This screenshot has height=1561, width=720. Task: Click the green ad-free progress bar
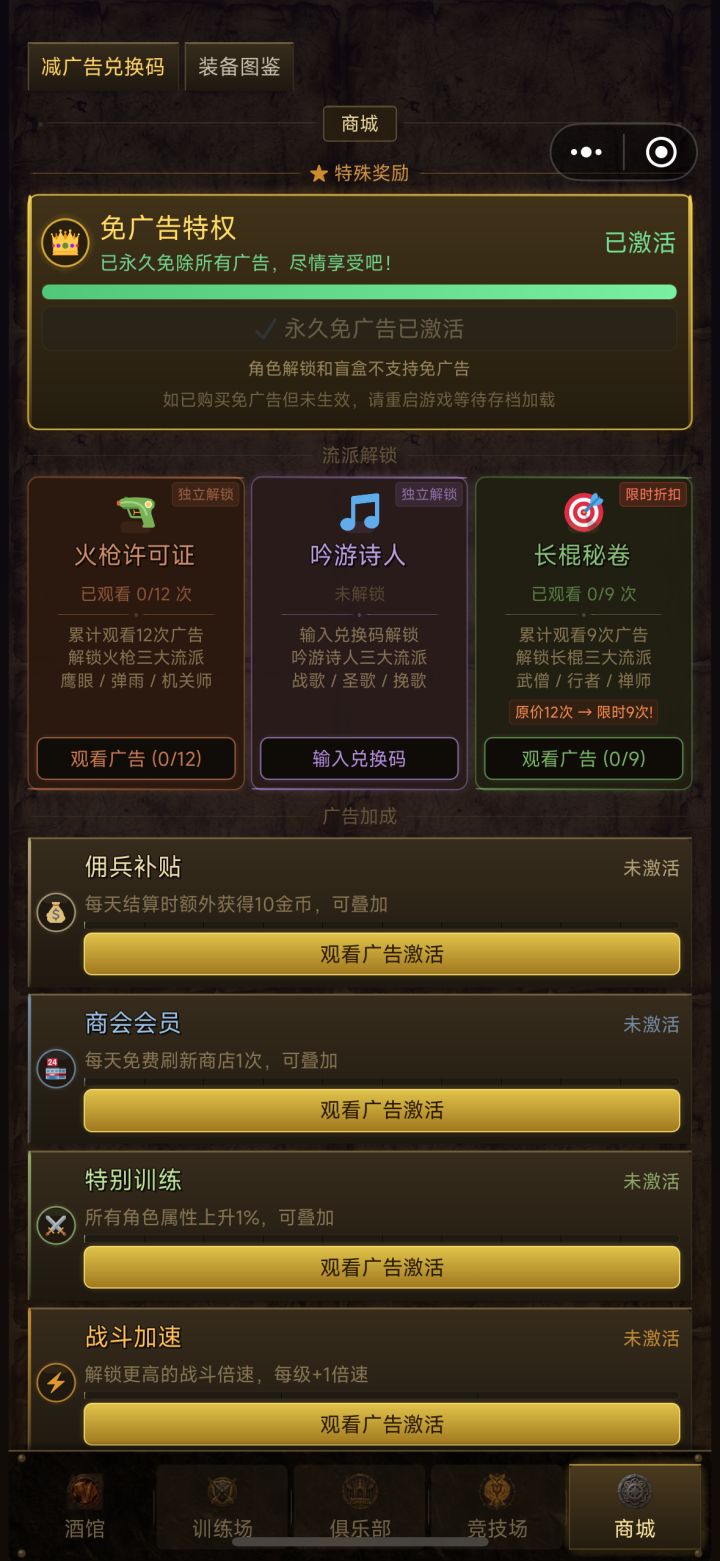point(360,291)
